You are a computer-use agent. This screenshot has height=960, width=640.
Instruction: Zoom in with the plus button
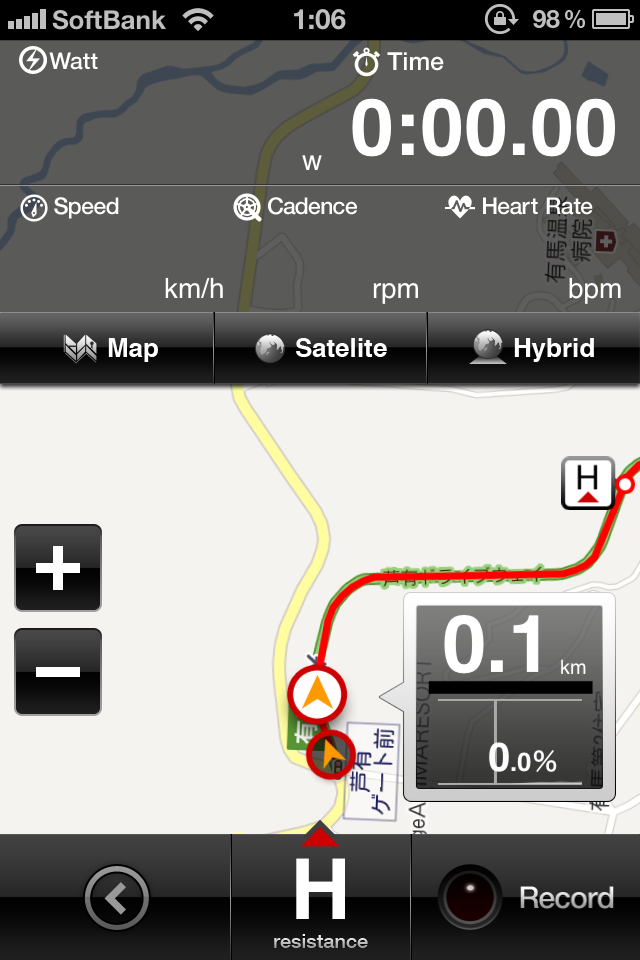tap(58, 568)
